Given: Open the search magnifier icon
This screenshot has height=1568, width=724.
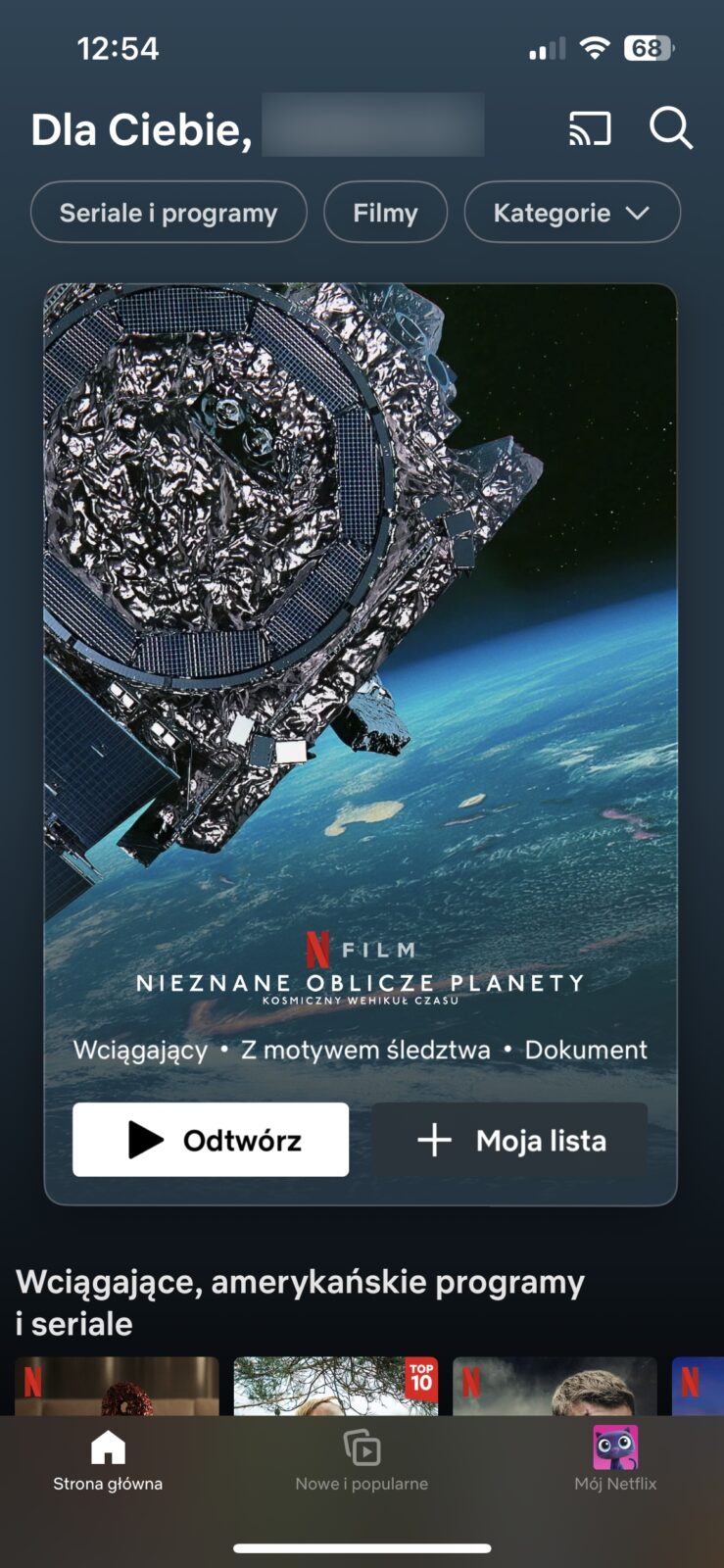Looking at the screenshot, I should pyautogui.click(x=671, y=128).
